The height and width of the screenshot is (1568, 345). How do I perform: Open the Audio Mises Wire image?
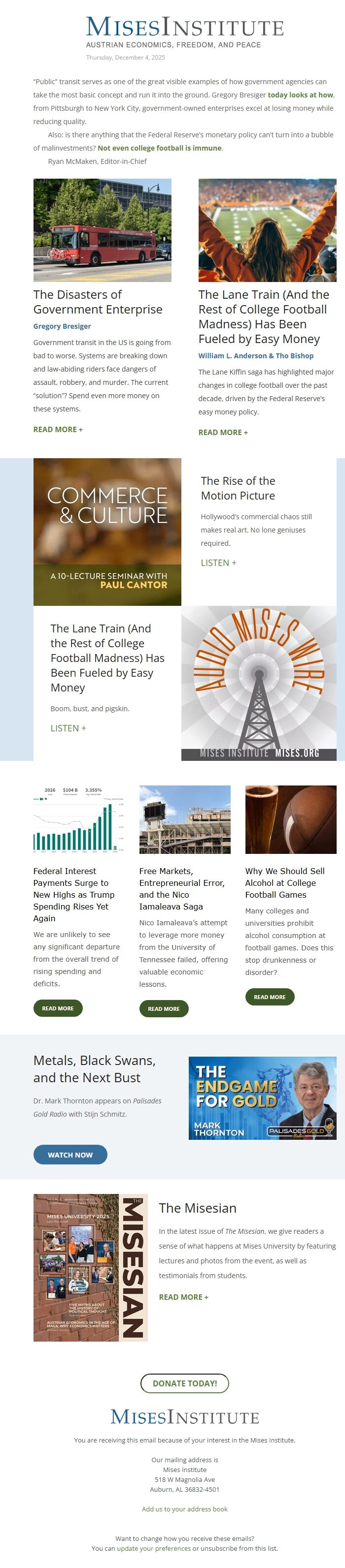click(258, 683)
